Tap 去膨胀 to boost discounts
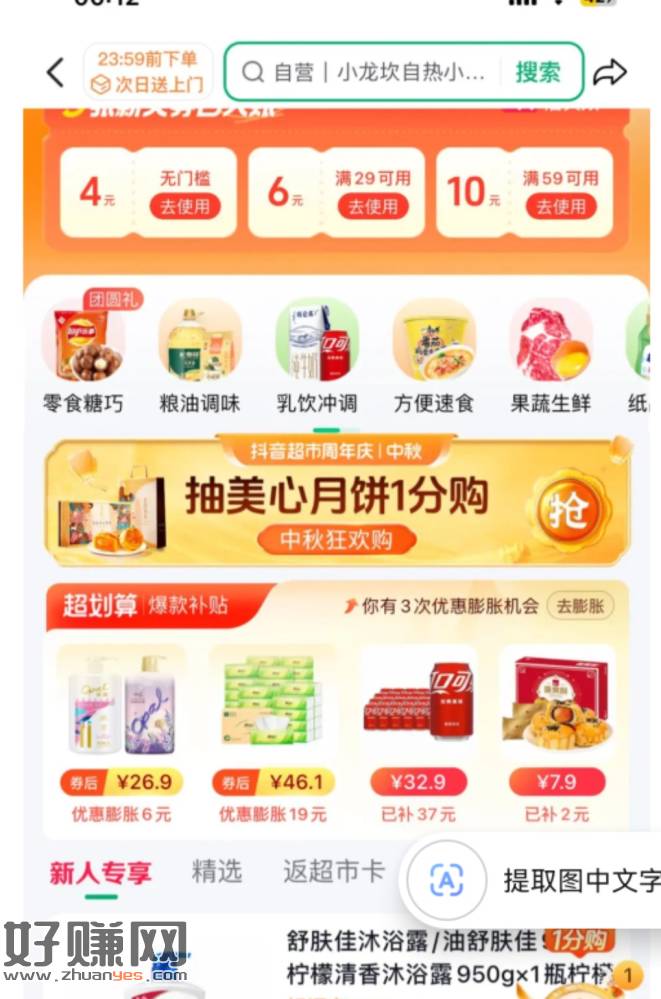Viewport: 661px width, 999px height. click(580, 606)
